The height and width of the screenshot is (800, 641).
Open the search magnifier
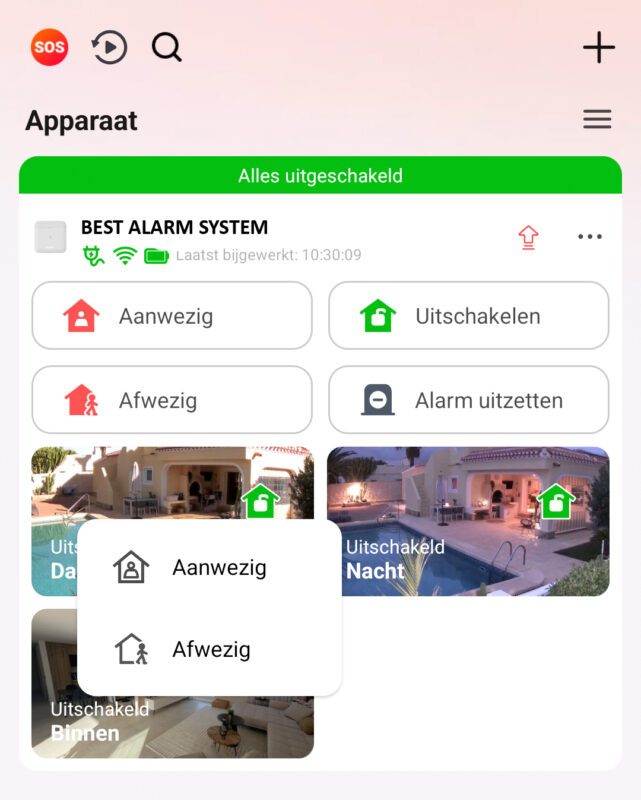pyautogui.click(x=166, y=47)
